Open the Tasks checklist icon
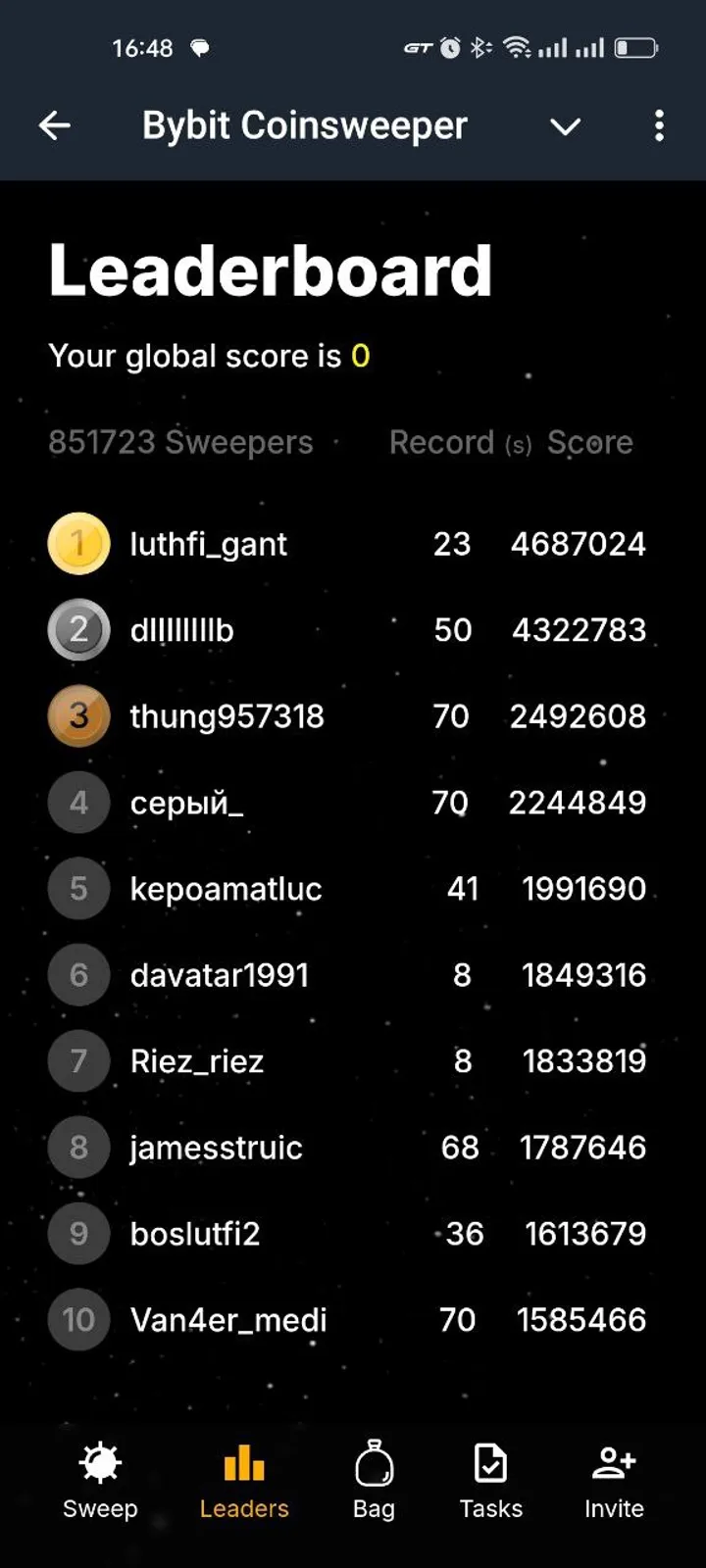706x1568 pixels. pos(490,1462)
